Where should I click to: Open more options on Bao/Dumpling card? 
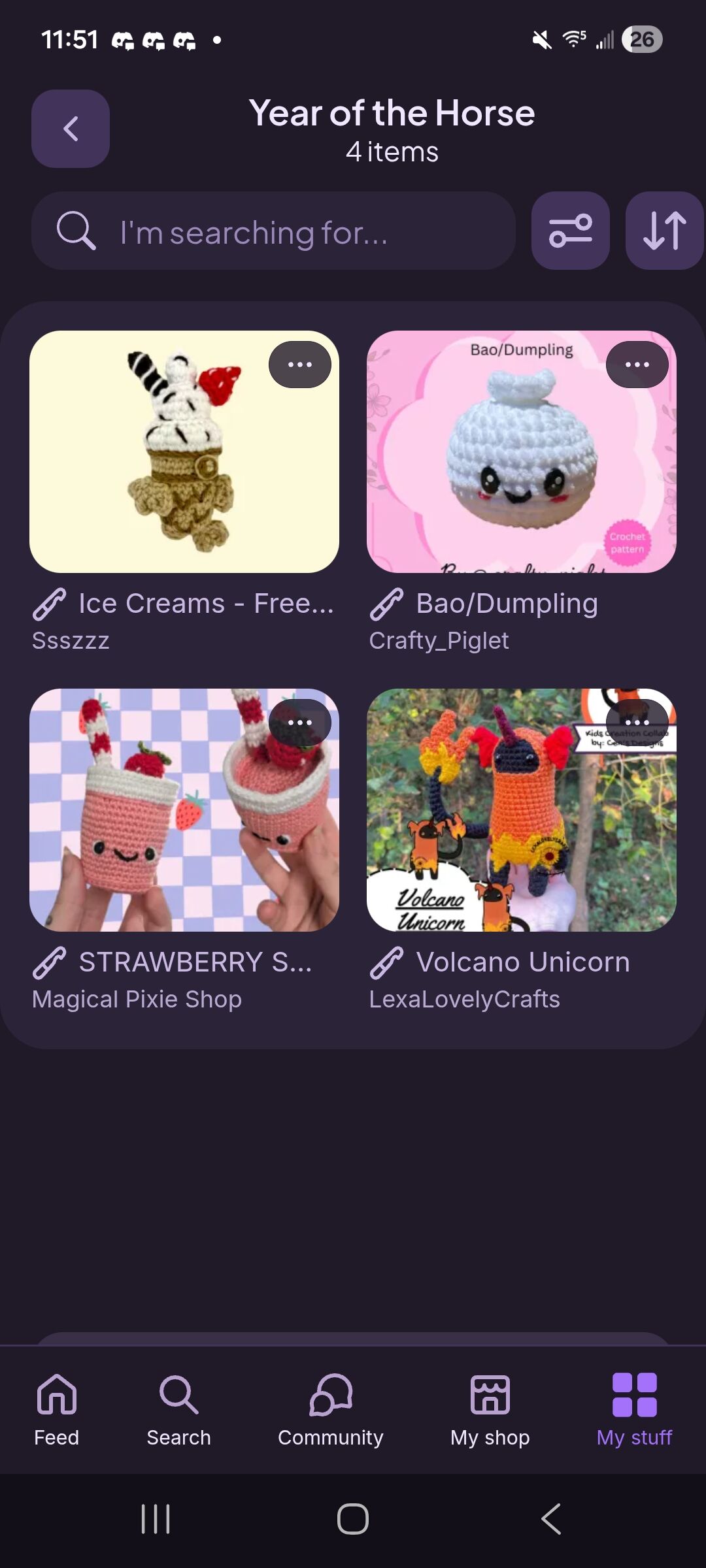pos(637,365)
